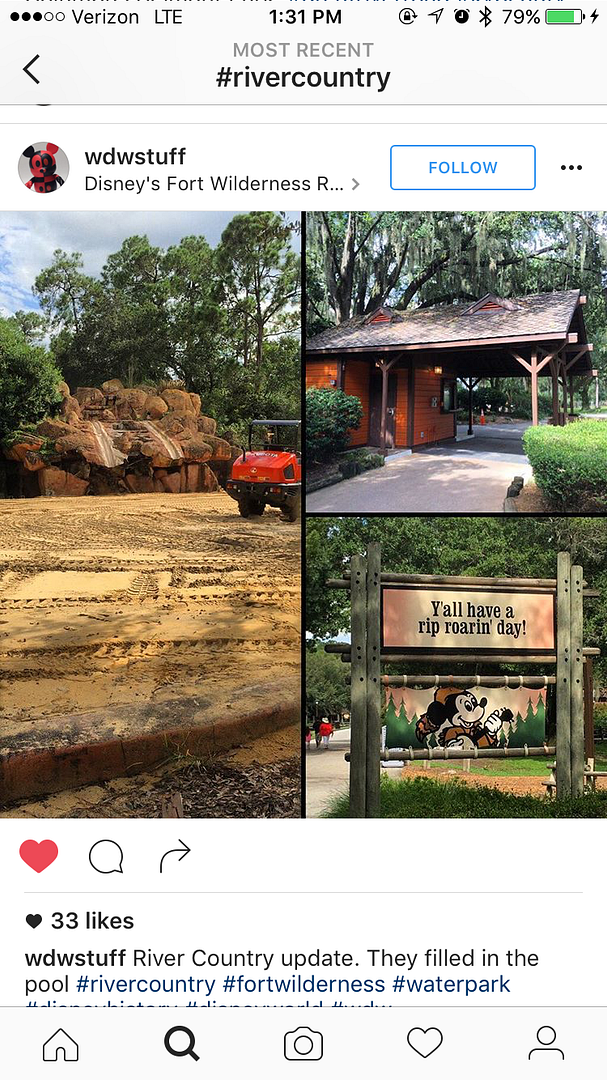This screenshot has height=1080, width=607.
Task: Share the post with the arrow icon
Action: point(174,856)
